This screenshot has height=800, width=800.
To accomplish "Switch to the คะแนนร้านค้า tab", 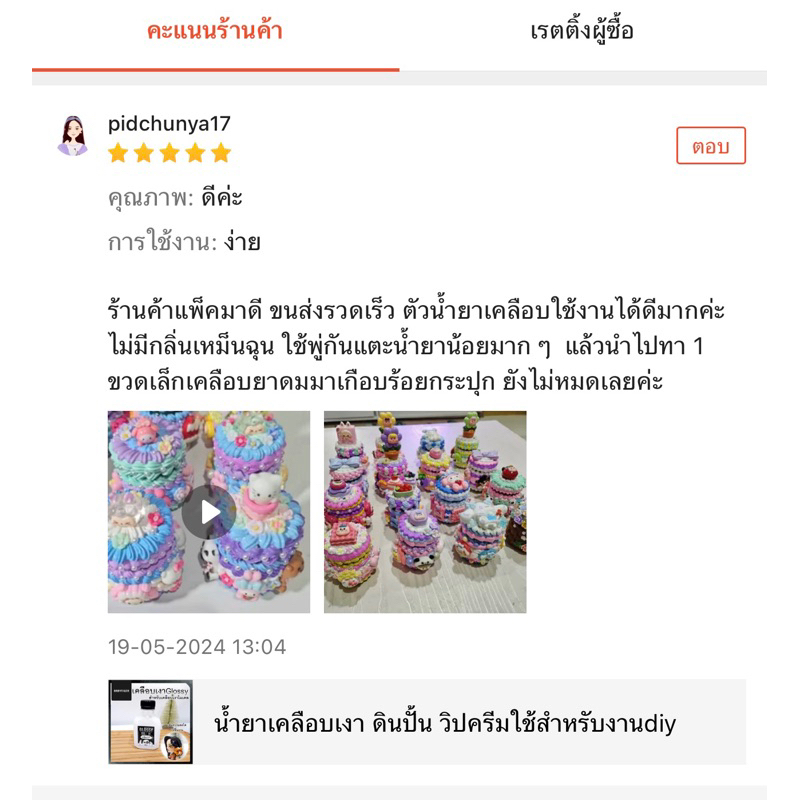I will point(215,31).
